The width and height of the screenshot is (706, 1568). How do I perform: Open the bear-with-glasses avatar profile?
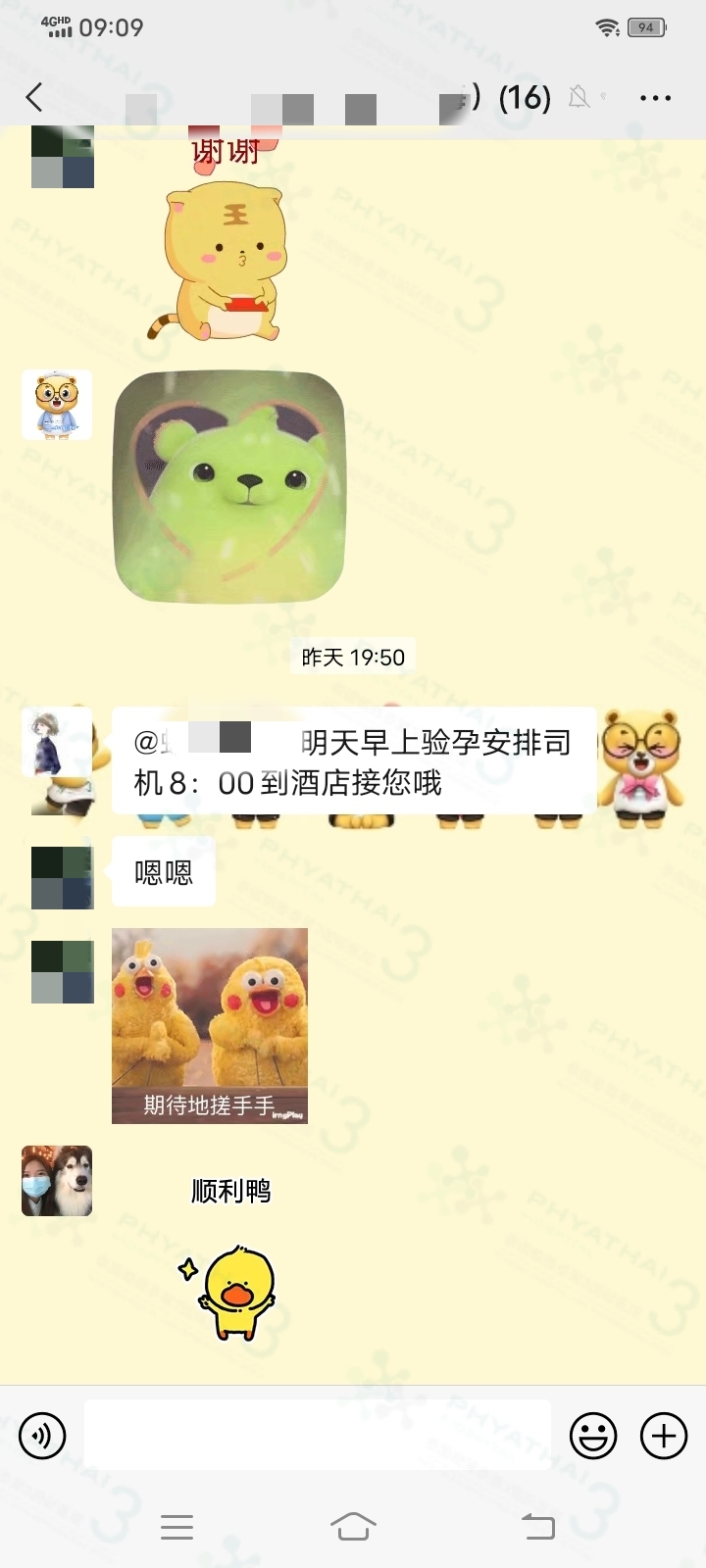coord(57,405)
